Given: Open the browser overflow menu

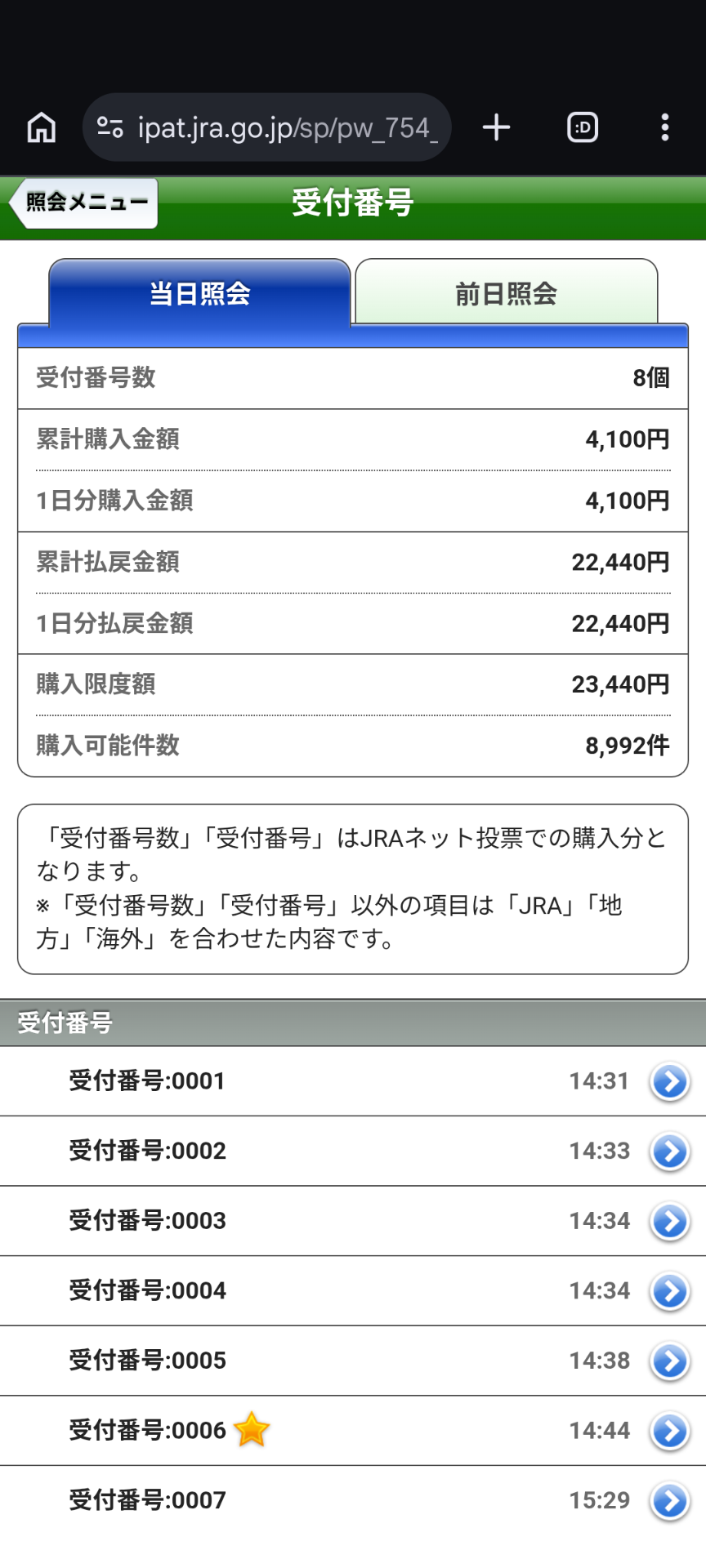Looking at the screenshot, I should (x=665, y=128).
